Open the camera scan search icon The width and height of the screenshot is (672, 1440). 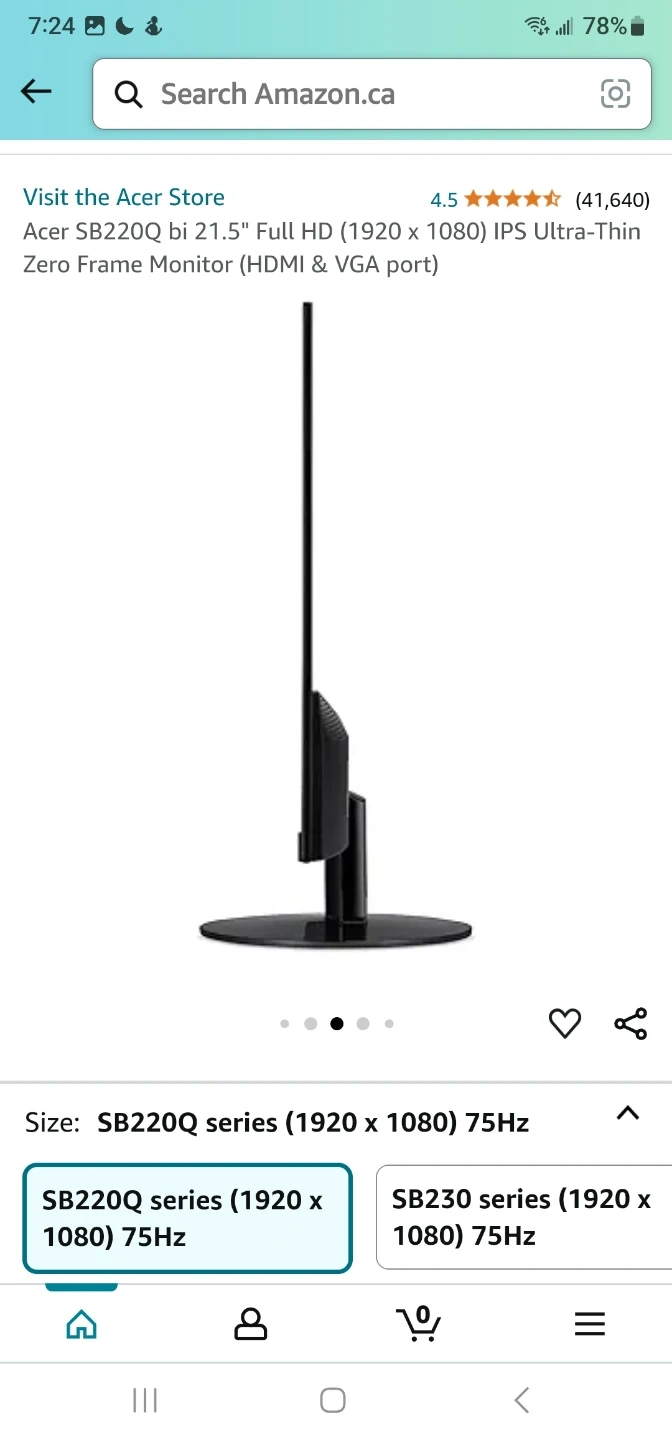(x=614, y=94)
